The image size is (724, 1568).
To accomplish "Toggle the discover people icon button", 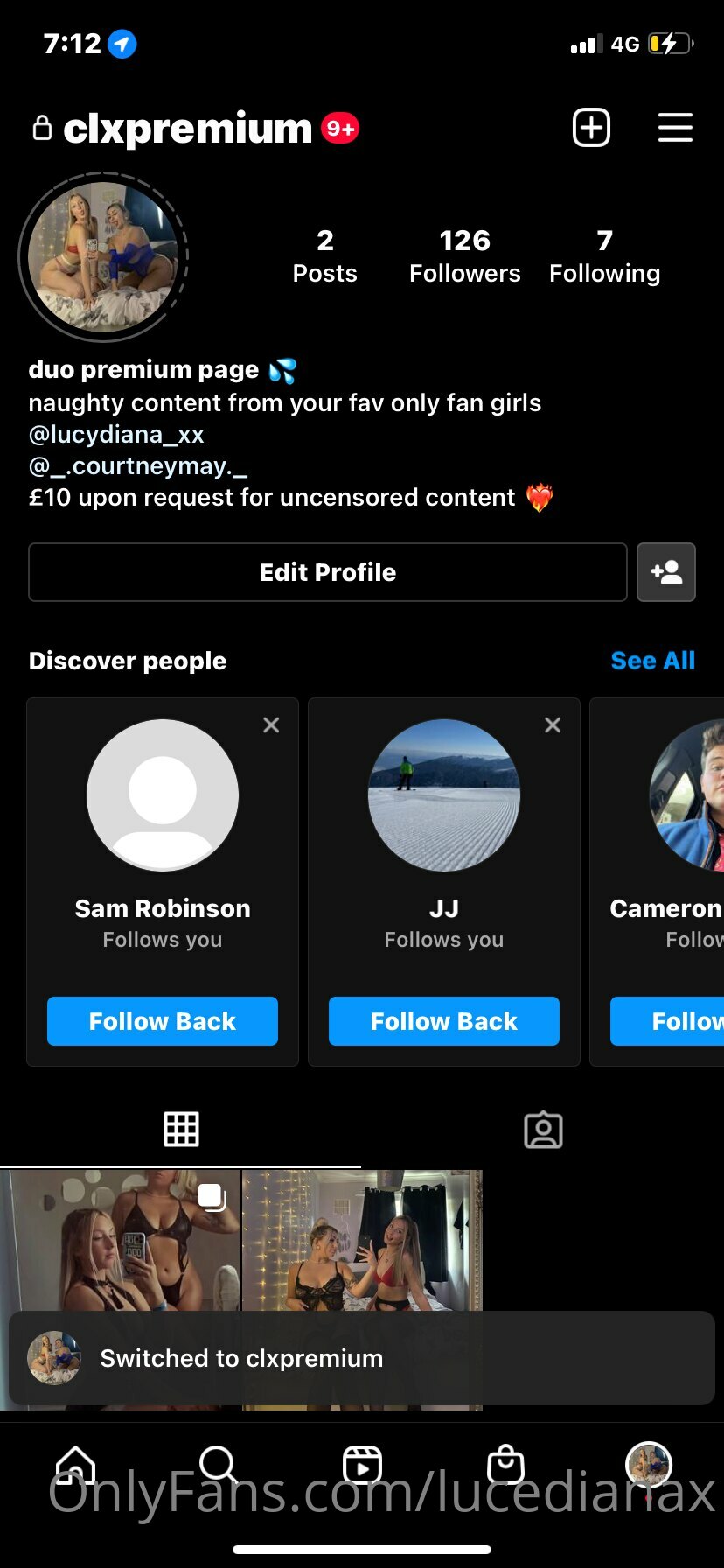I will [666, 572].
